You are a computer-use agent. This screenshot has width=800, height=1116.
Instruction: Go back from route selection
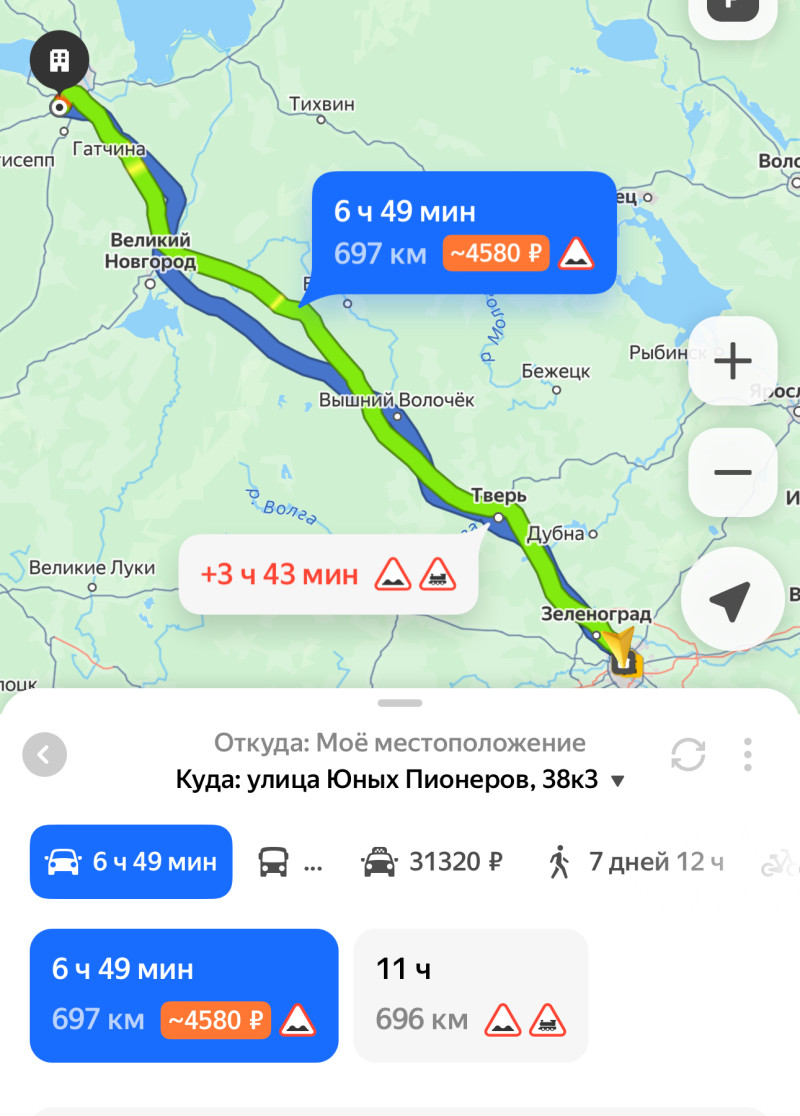44,755
